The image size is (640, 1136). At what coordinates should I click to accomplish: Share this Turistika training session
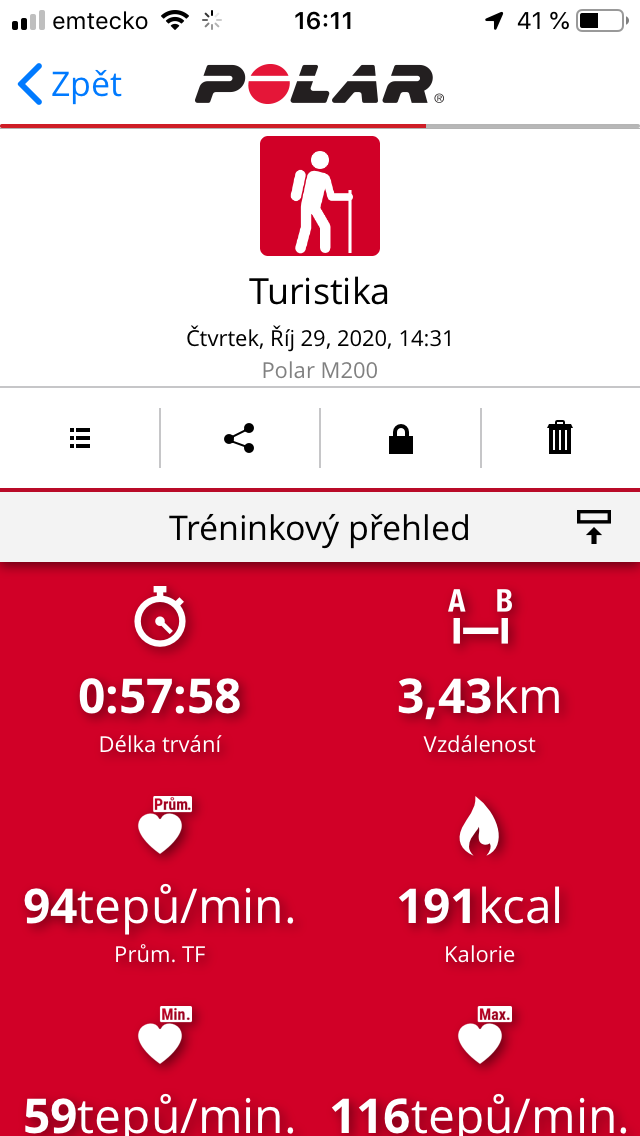(x=239, y=438)
